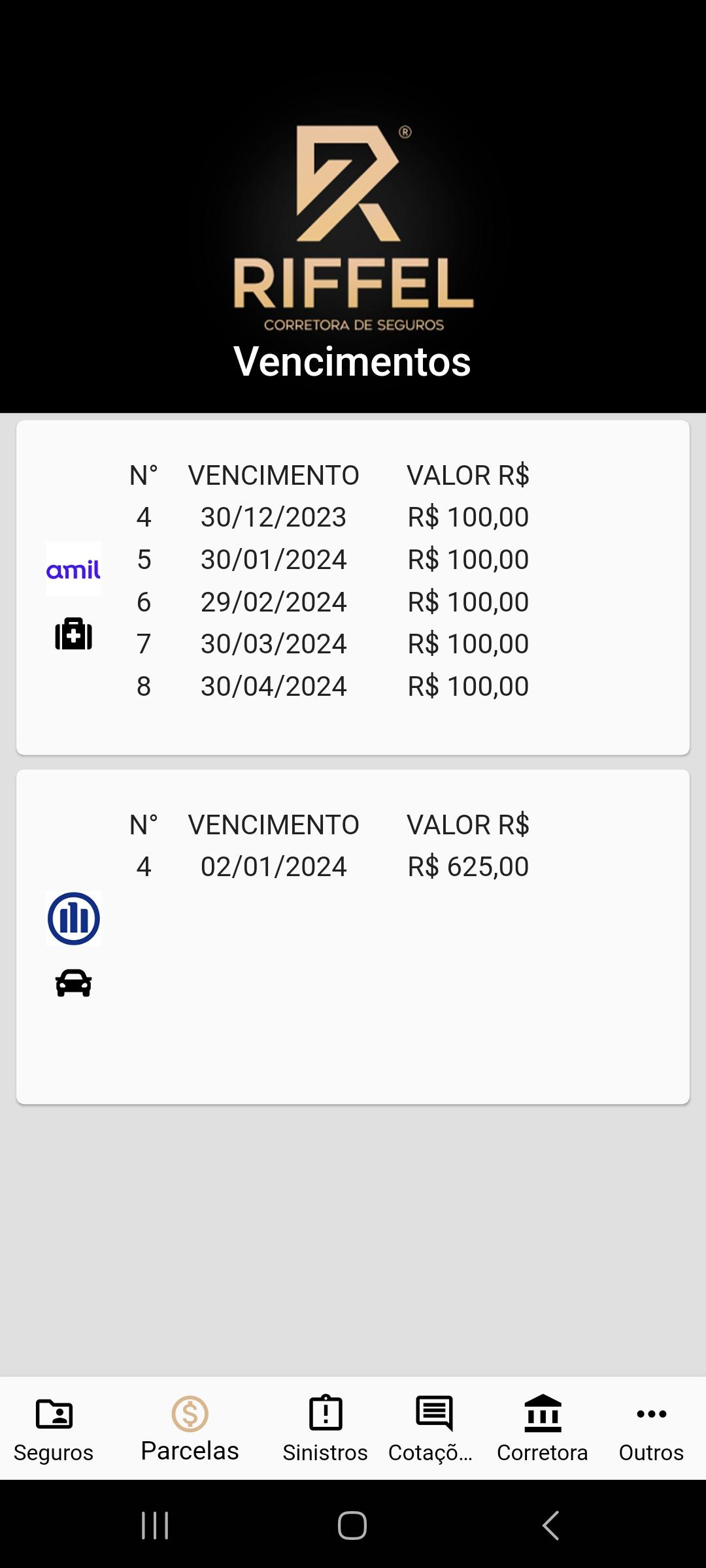Show more options under Outros

651,1429
